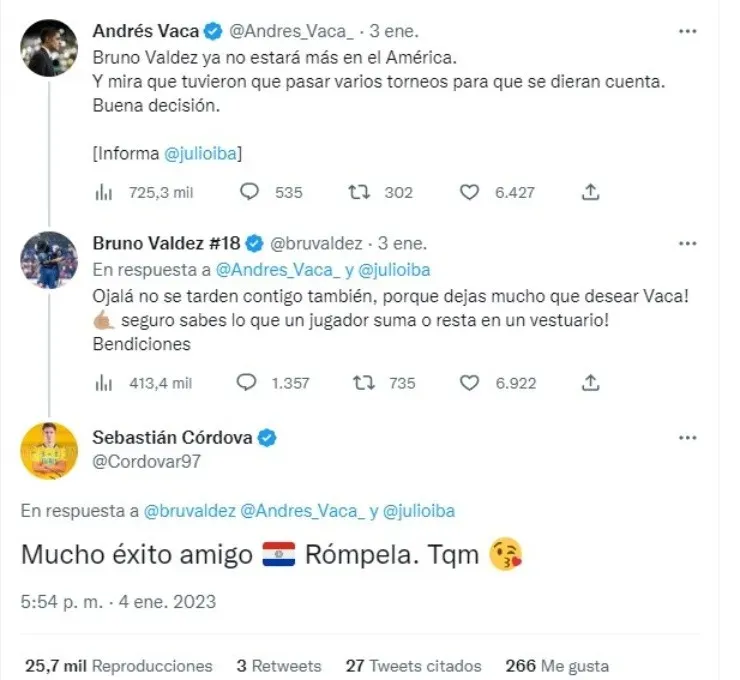Share Bruno Valdez's tweet
The width and height of the screenshot is (740, 680).
coord(591,382)
